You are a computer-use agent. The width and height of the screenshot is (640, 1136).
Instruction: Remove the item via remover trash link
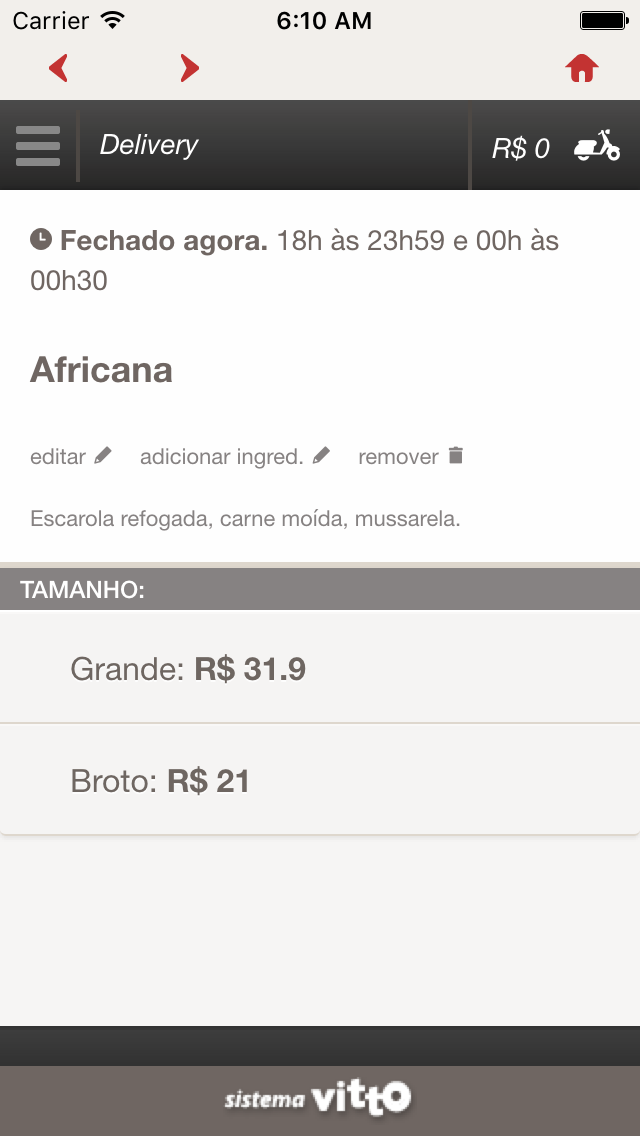pos(411,456)
